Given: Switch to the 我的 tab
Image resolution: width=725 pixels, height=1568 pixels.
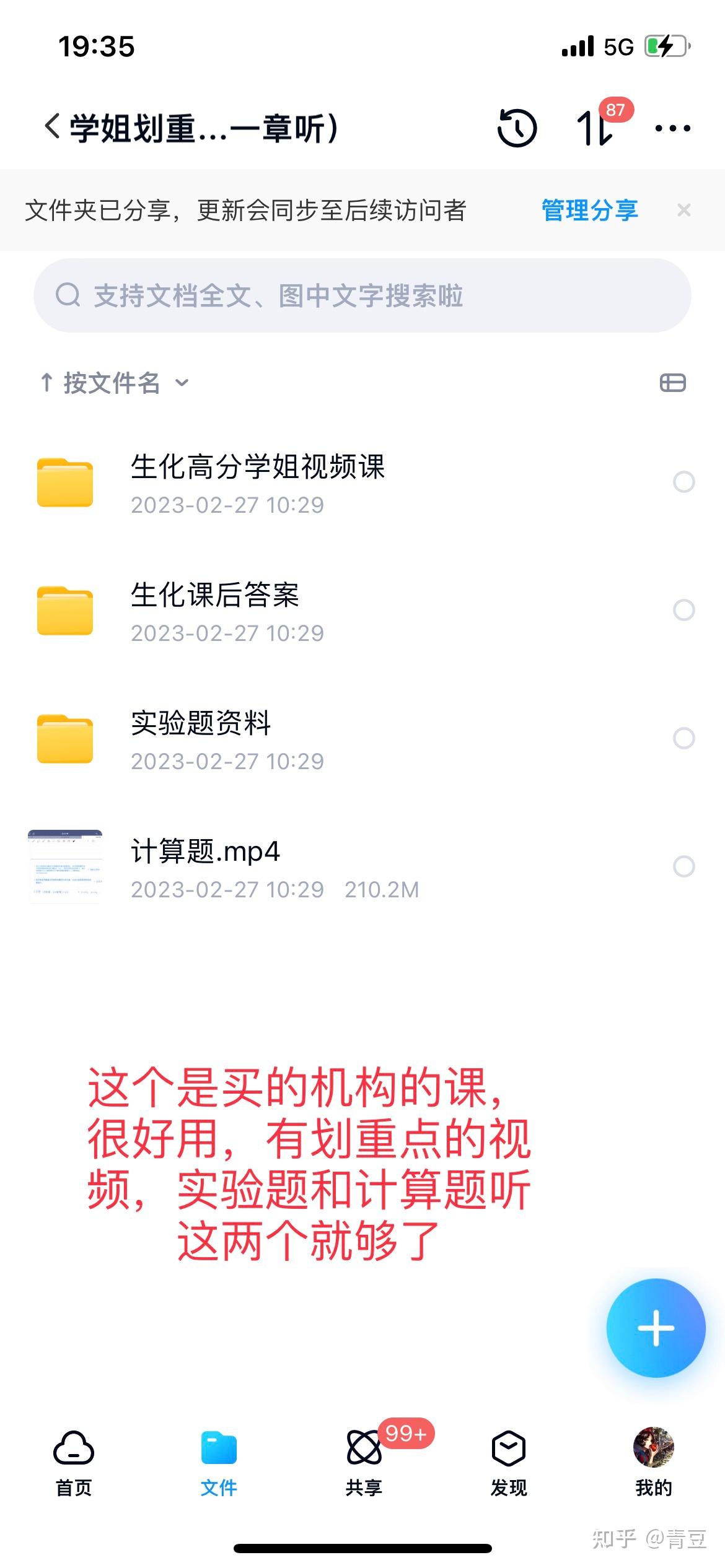Looking at the screenshot, I should tap(653, 1462).
